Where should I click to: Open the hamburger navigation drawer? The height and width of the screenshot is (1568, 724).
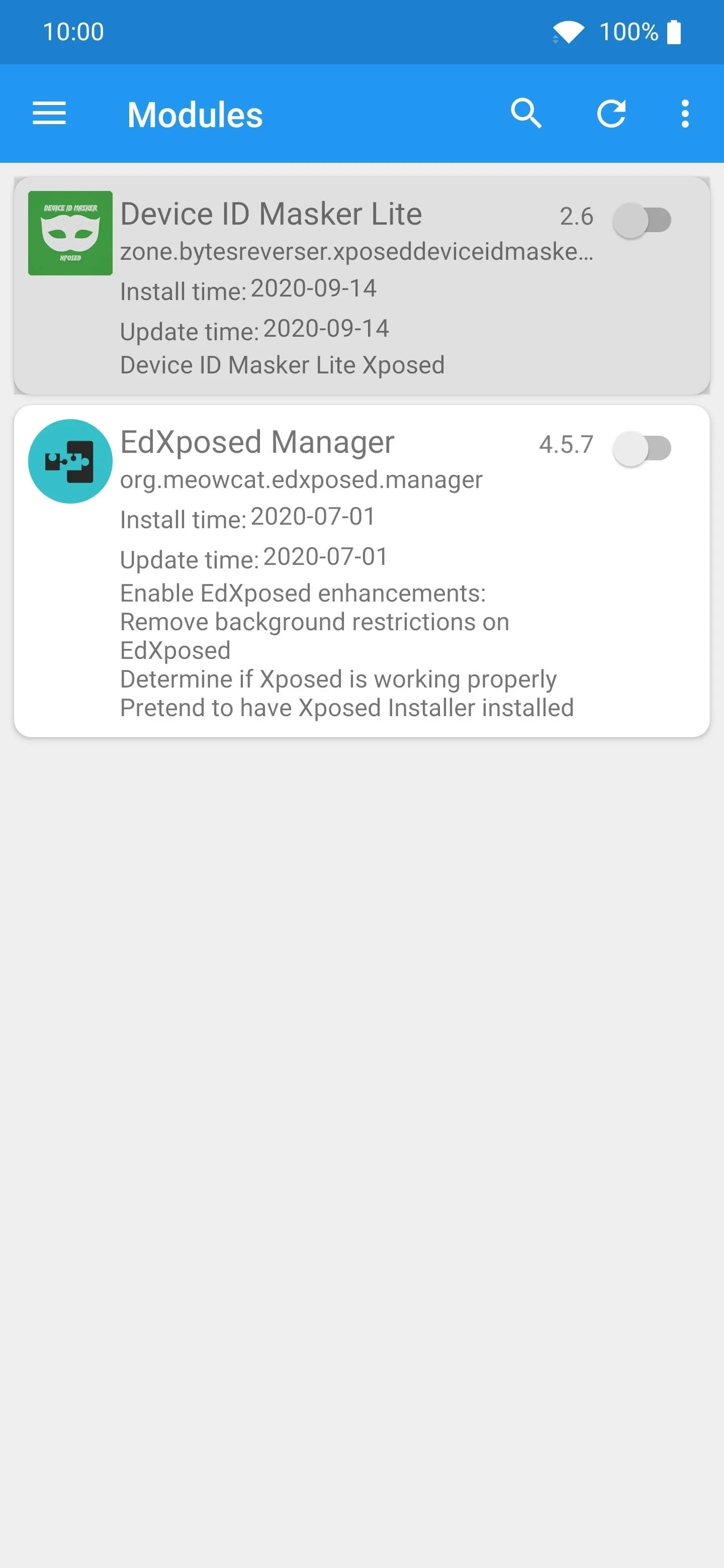click(49, 114)
